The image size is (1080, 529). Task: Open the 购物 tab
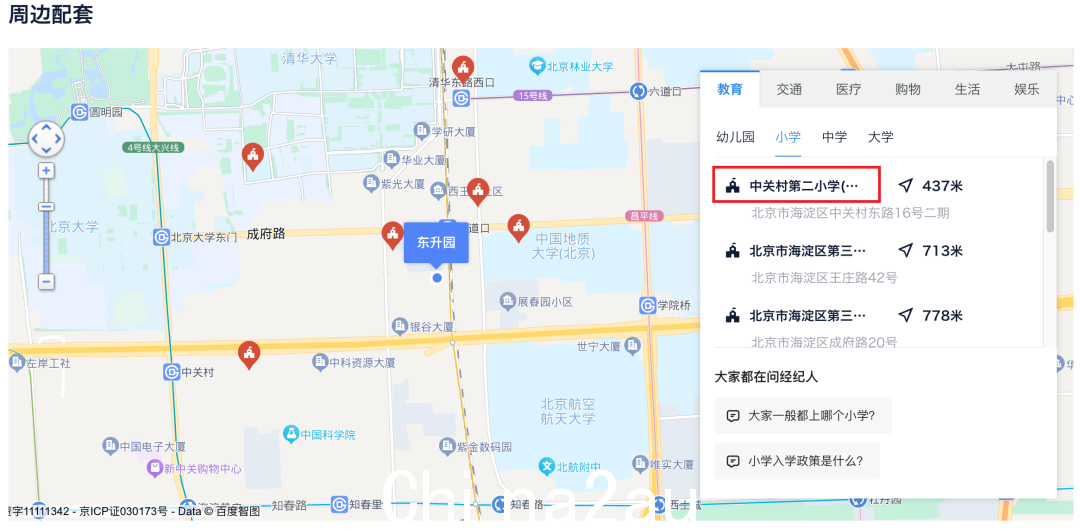point(907,89)
